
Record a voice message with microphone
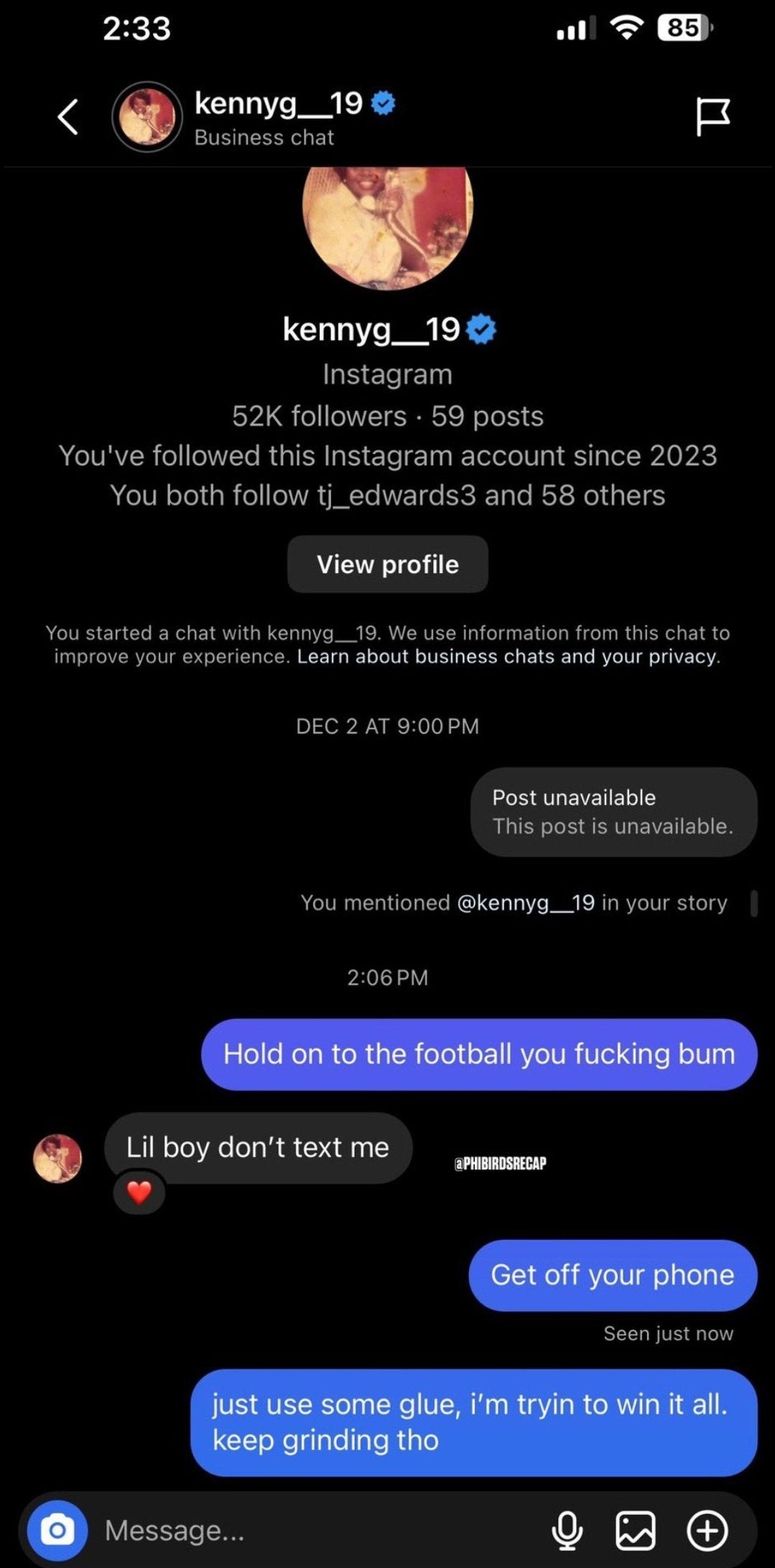coord(567,1530)
